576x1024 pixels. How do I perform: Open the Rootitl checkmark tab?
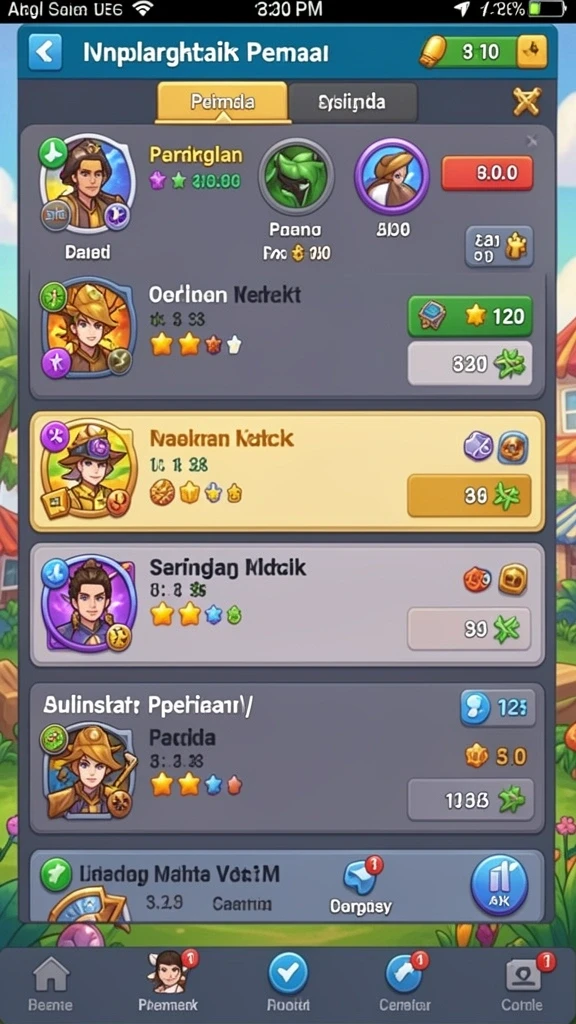(x=288, y=982)
